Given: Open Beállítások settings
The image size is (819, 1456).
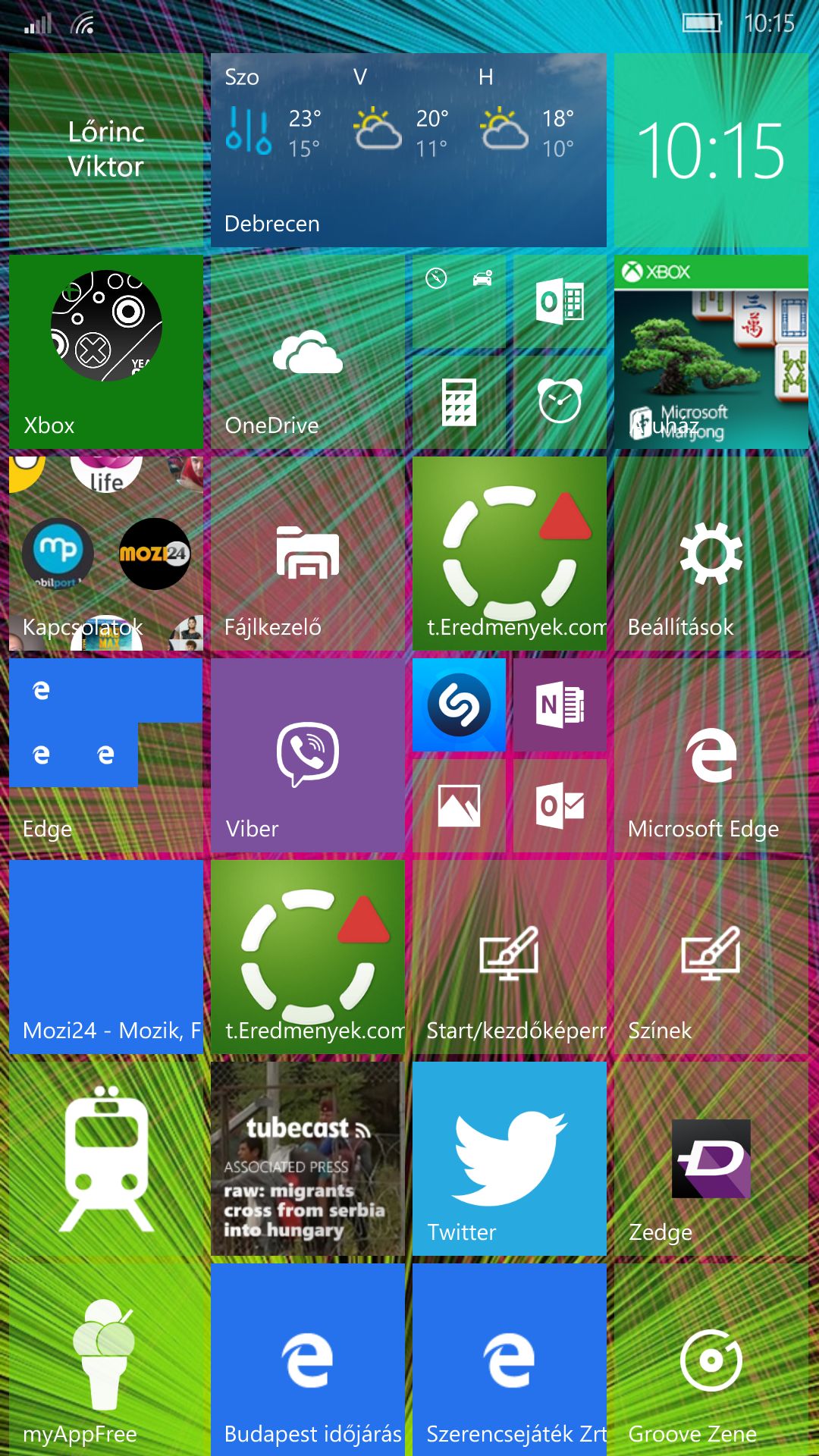Looking at the screenshot, I should click(711, 554).
